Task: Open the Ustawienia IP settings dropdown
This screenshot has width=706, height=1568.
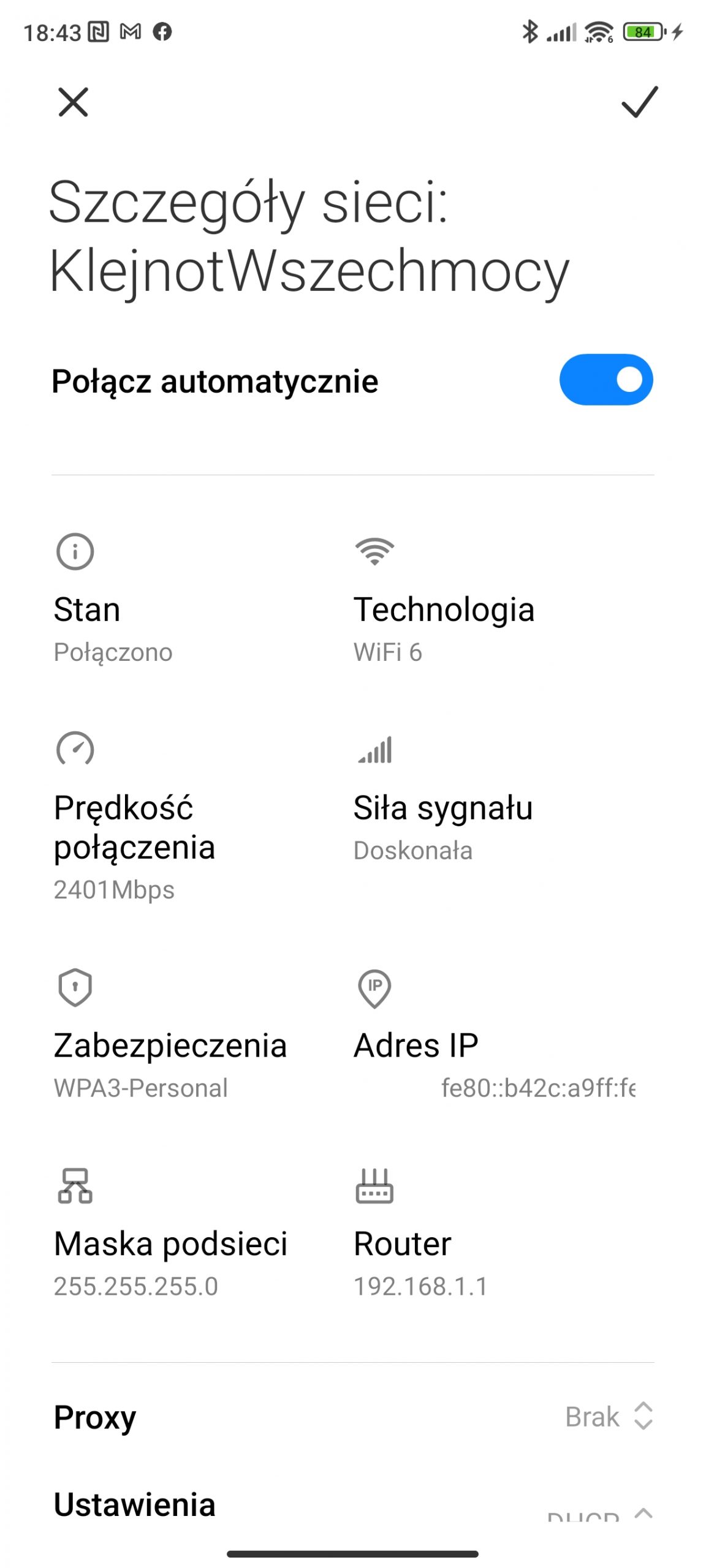Action: click(x=352, y=1504)
